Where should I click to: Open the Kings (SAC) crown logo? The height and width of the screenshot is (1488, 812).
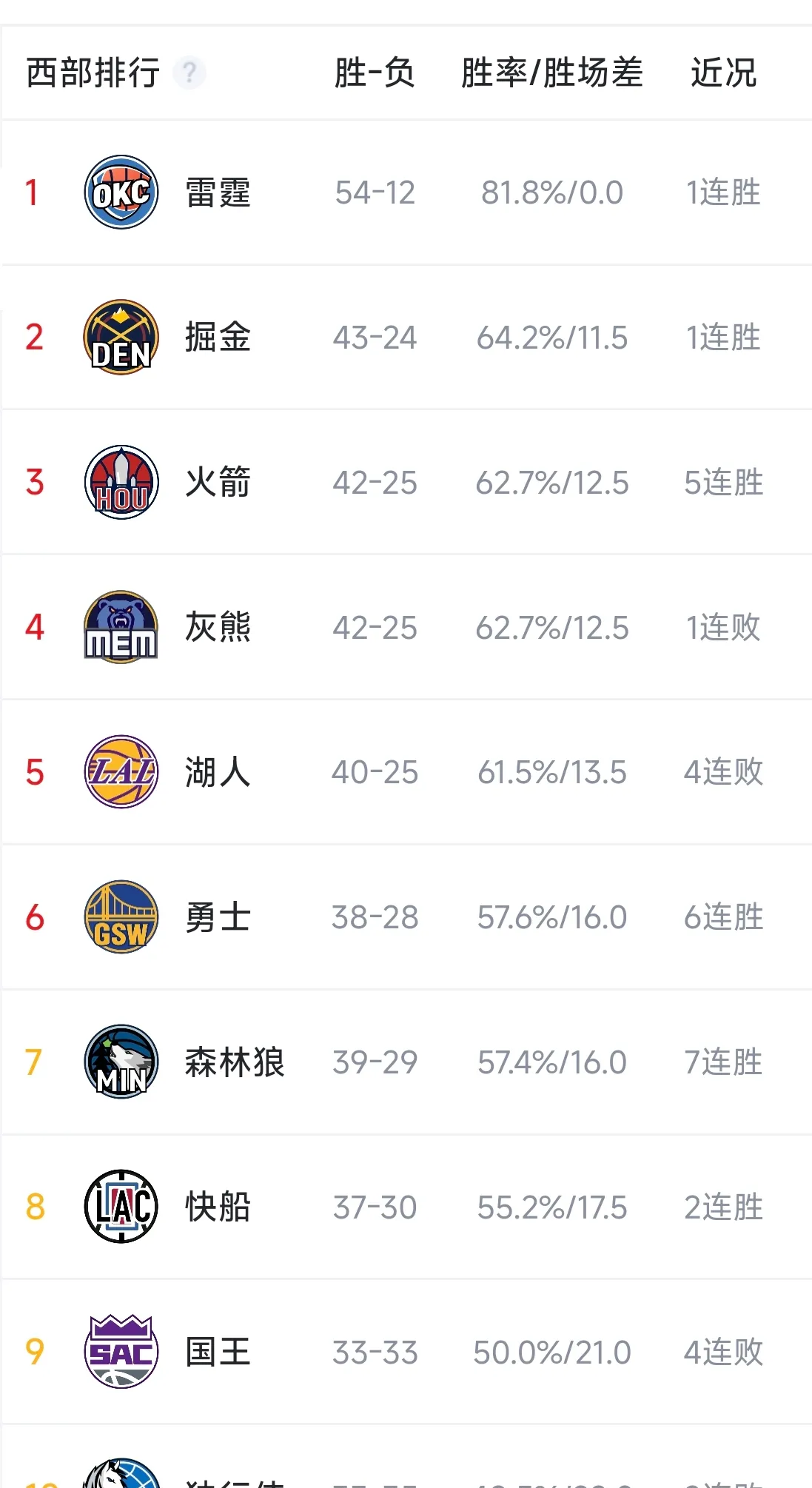tap(121, 1351)
